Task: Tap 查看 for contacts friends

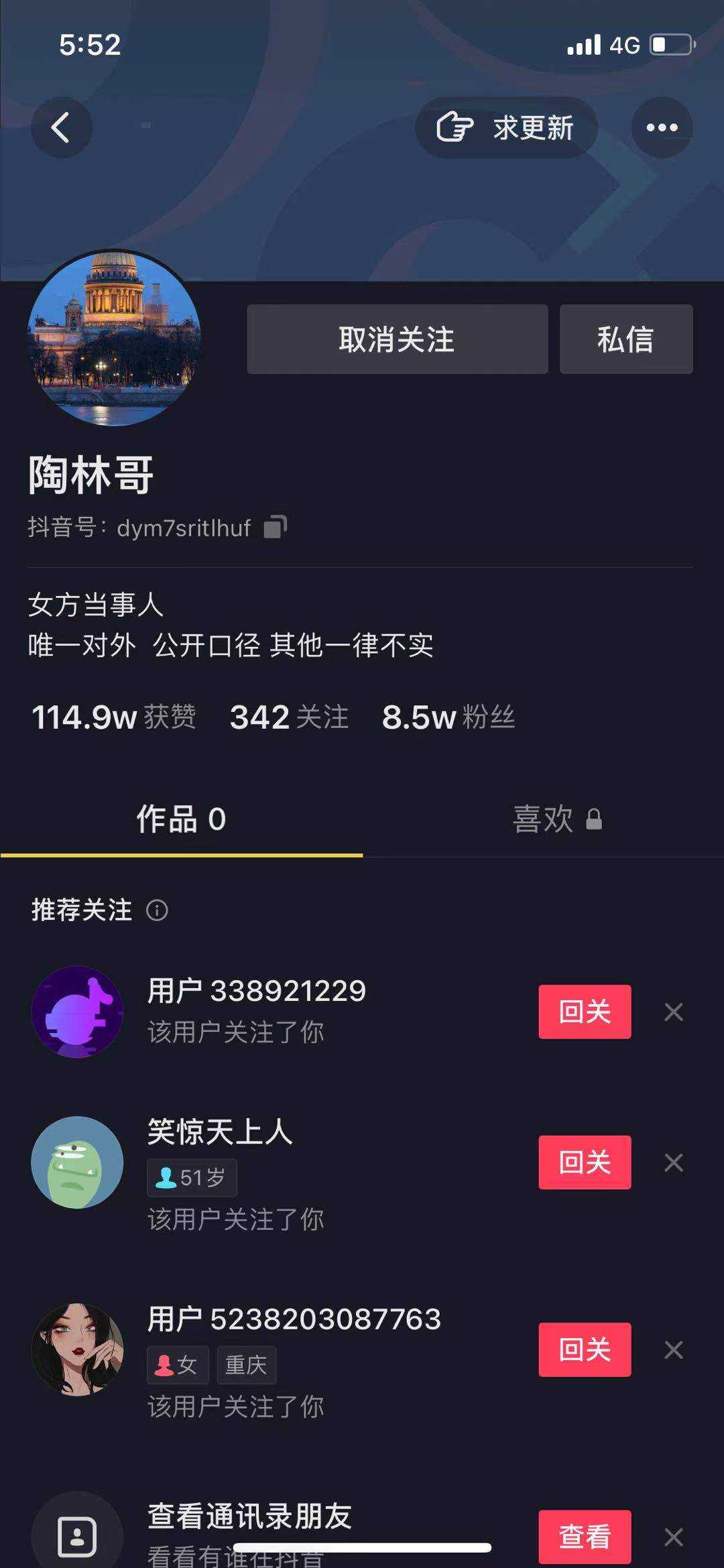Action: 585,1536
